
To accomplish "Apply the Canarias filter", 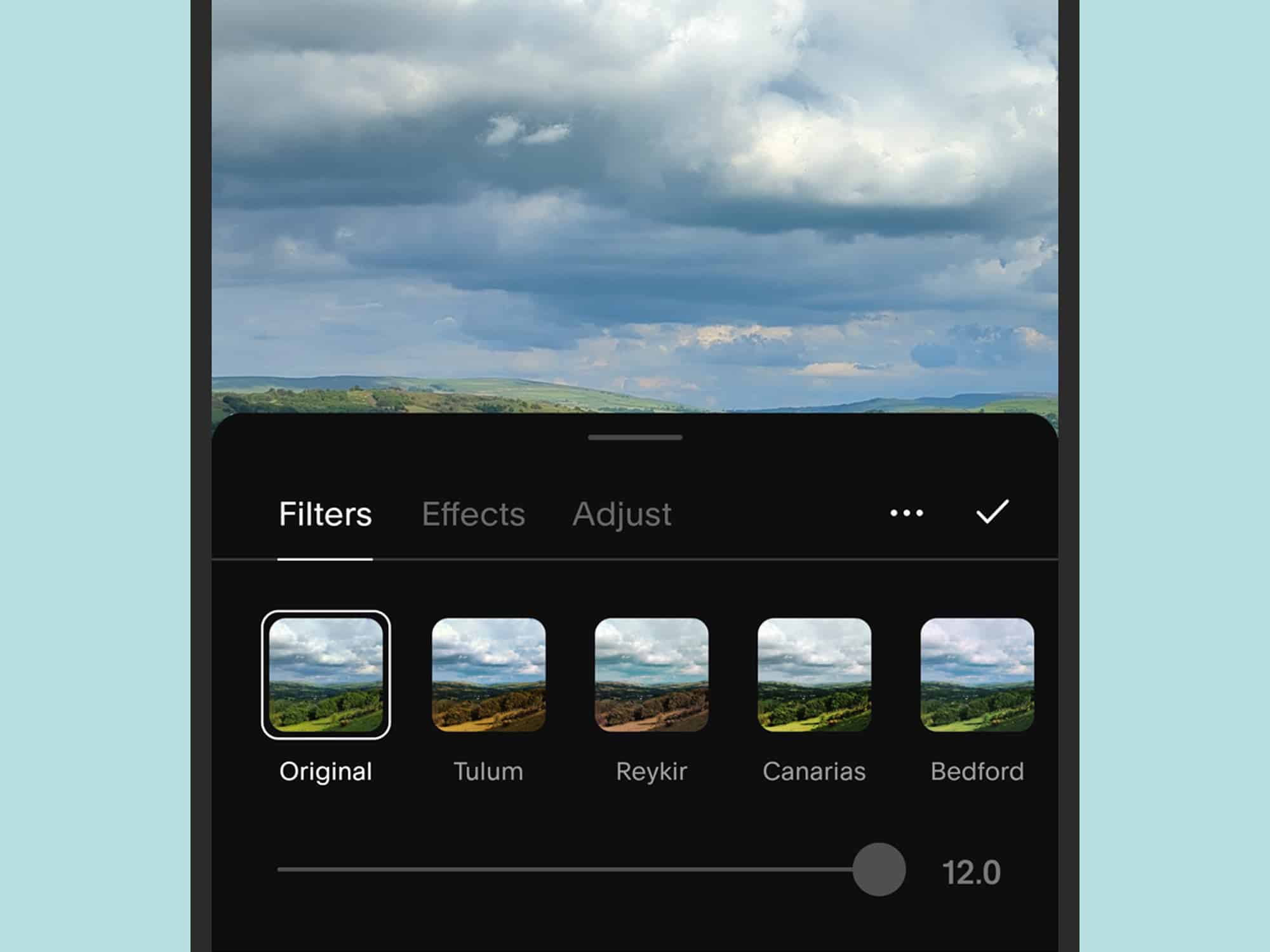I will pyautogui.click(x=814, y=675).
